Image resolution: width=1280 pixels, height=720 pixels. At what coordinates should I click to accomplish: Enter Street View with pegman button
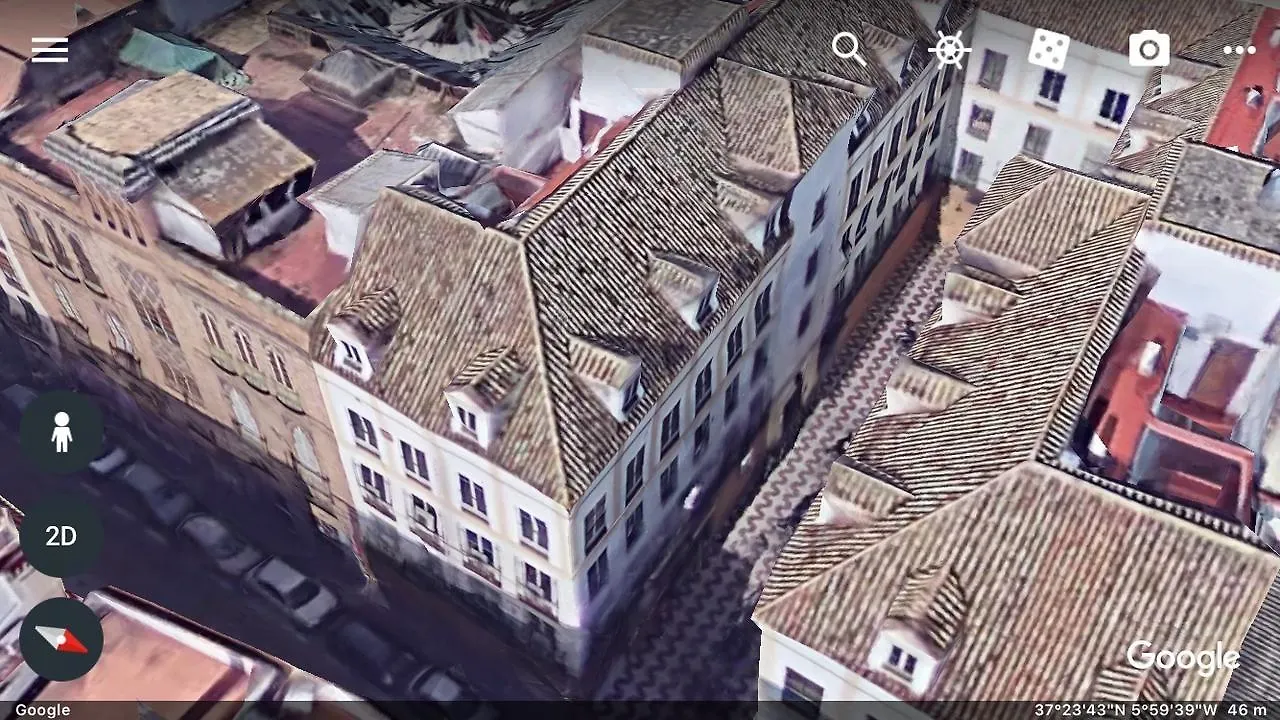(x=61, y=433)
